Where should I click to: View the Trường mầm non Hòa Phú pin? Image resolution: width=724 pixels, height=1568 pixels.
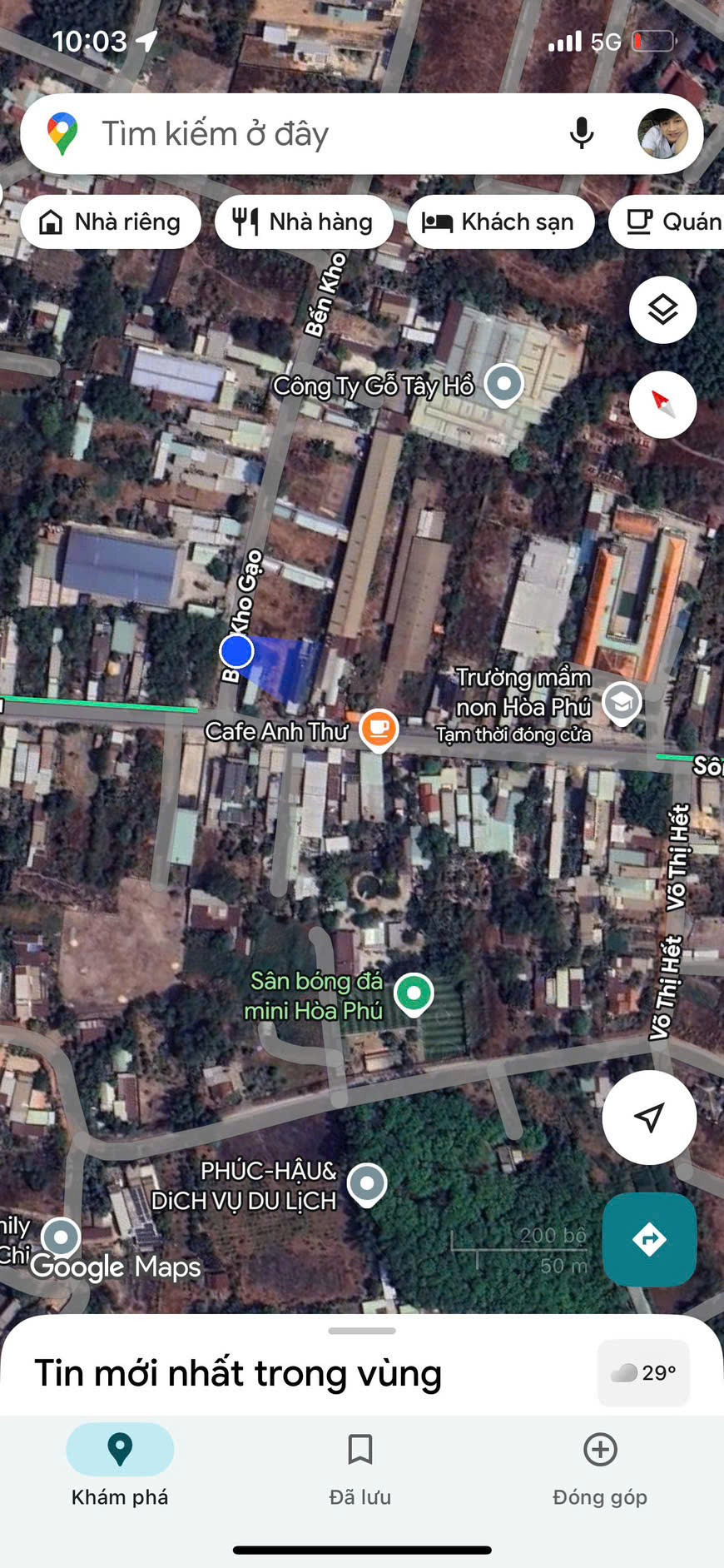click(622, 702)
